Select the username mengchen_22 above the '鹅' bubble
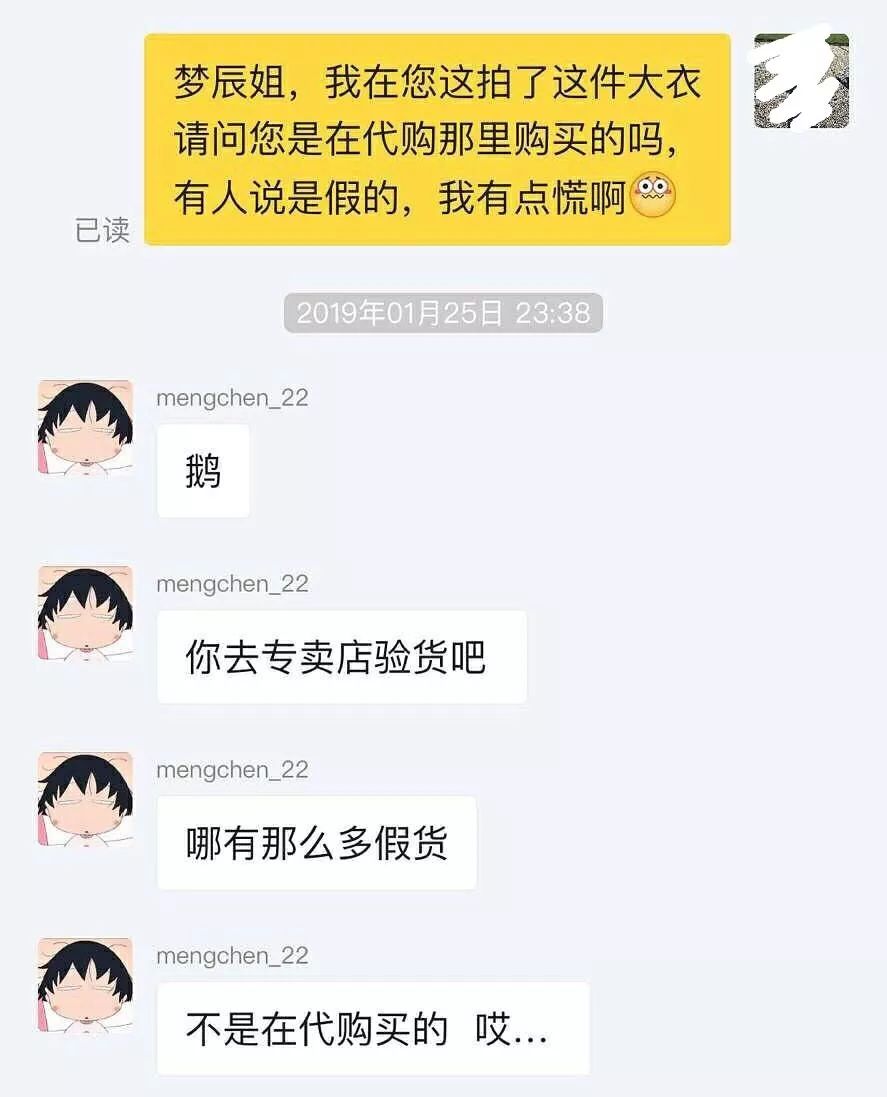The image size is (887, 1097). point(235,398)
